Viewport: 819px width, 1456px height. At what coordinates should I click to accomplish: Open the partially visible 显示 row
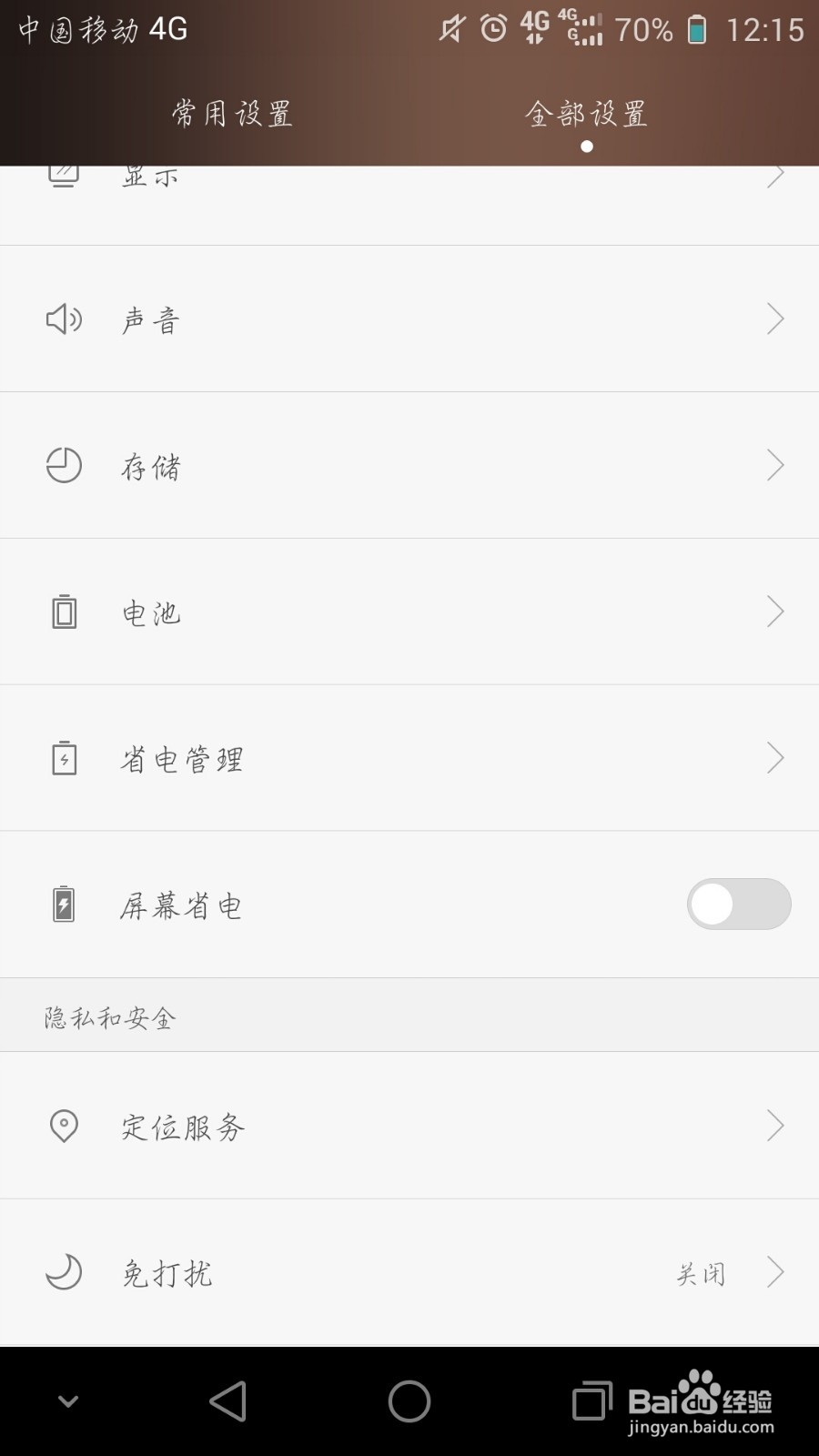click(409, 206)
